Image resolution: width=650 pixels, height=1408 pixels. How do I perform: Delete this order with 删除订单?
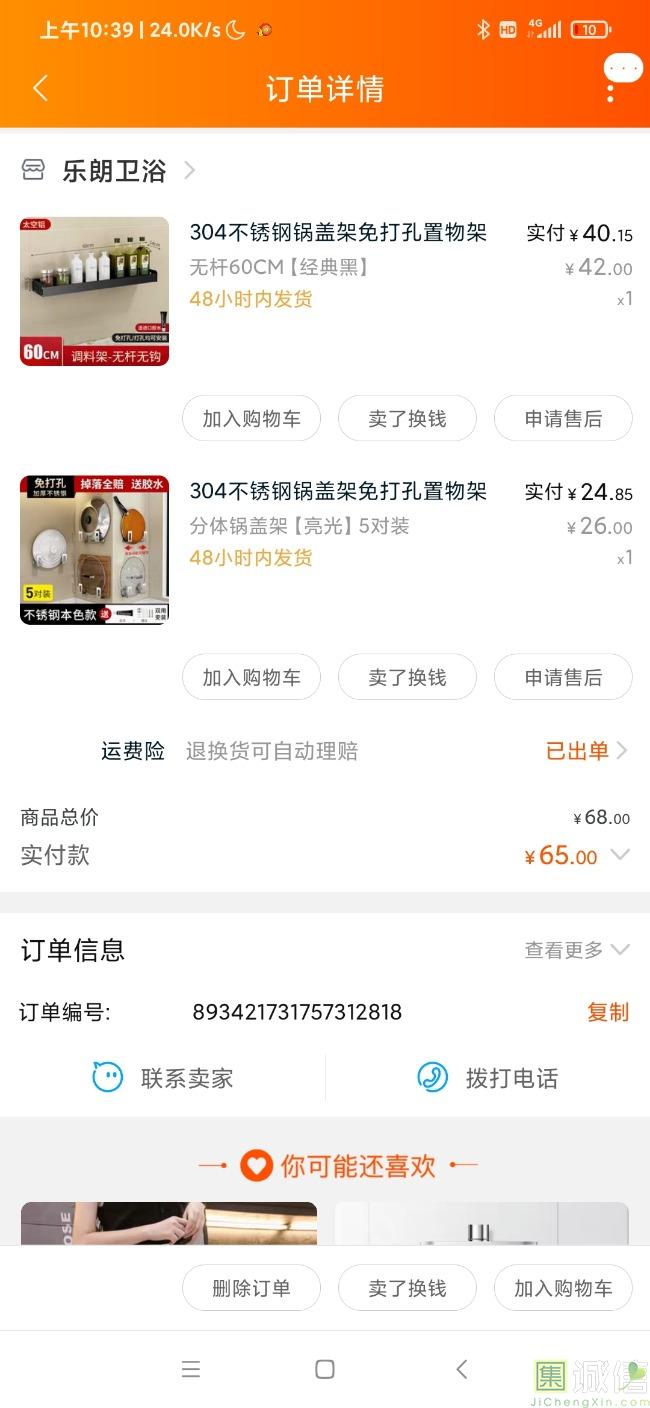251,1288
